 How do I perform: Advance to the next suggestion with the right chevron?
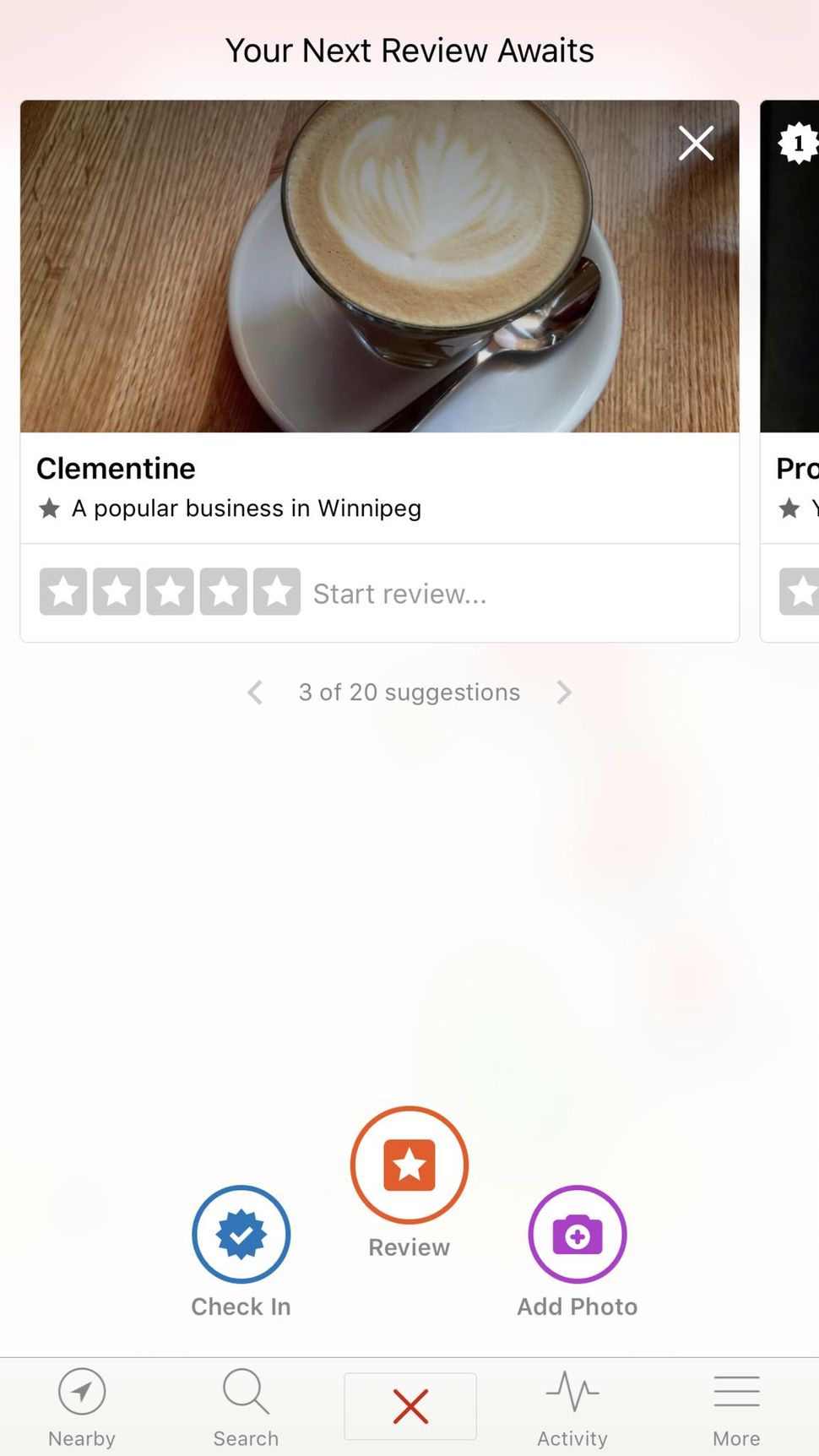(x=564, y=693)
